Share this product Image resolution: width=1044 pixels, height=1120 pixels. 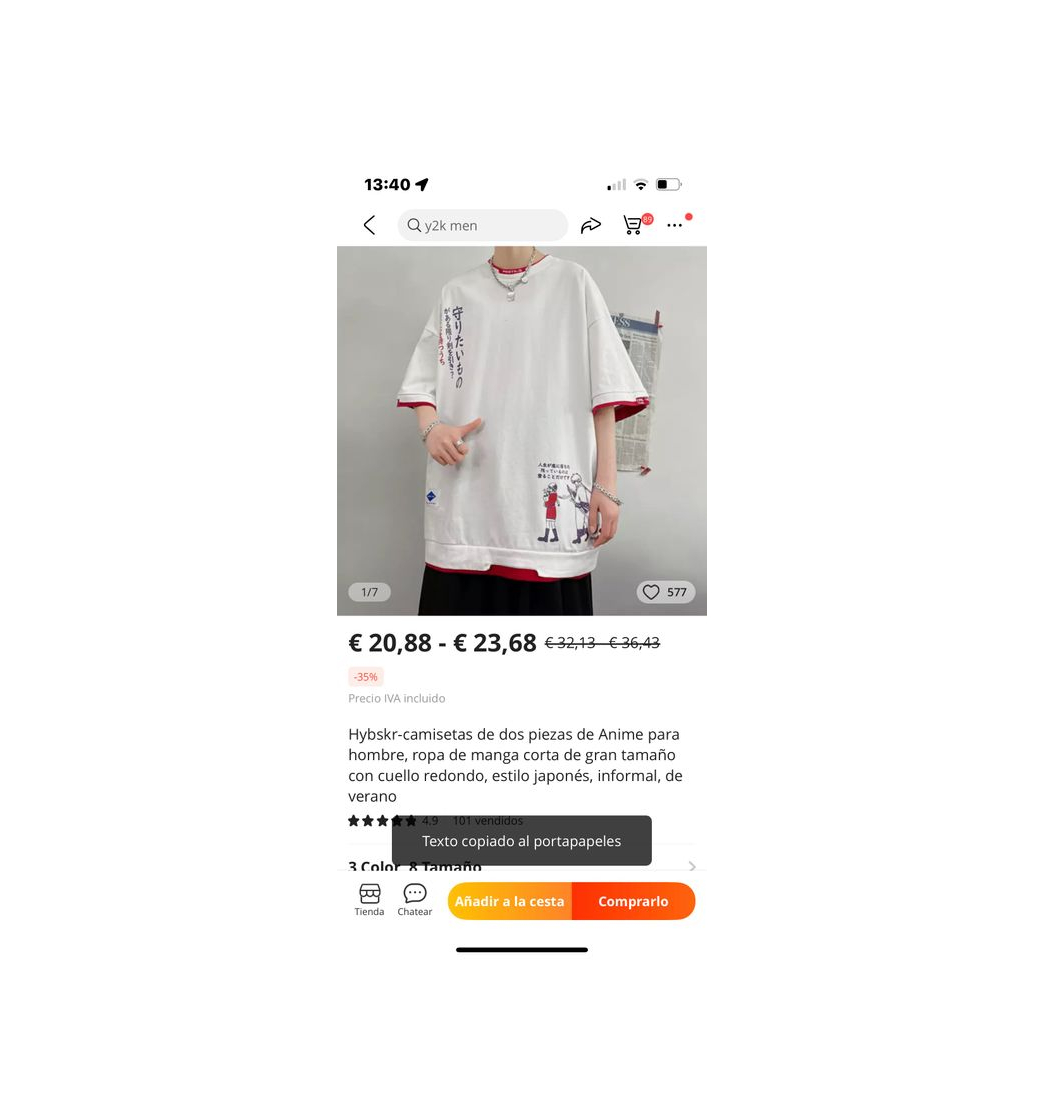click(591, 225)
